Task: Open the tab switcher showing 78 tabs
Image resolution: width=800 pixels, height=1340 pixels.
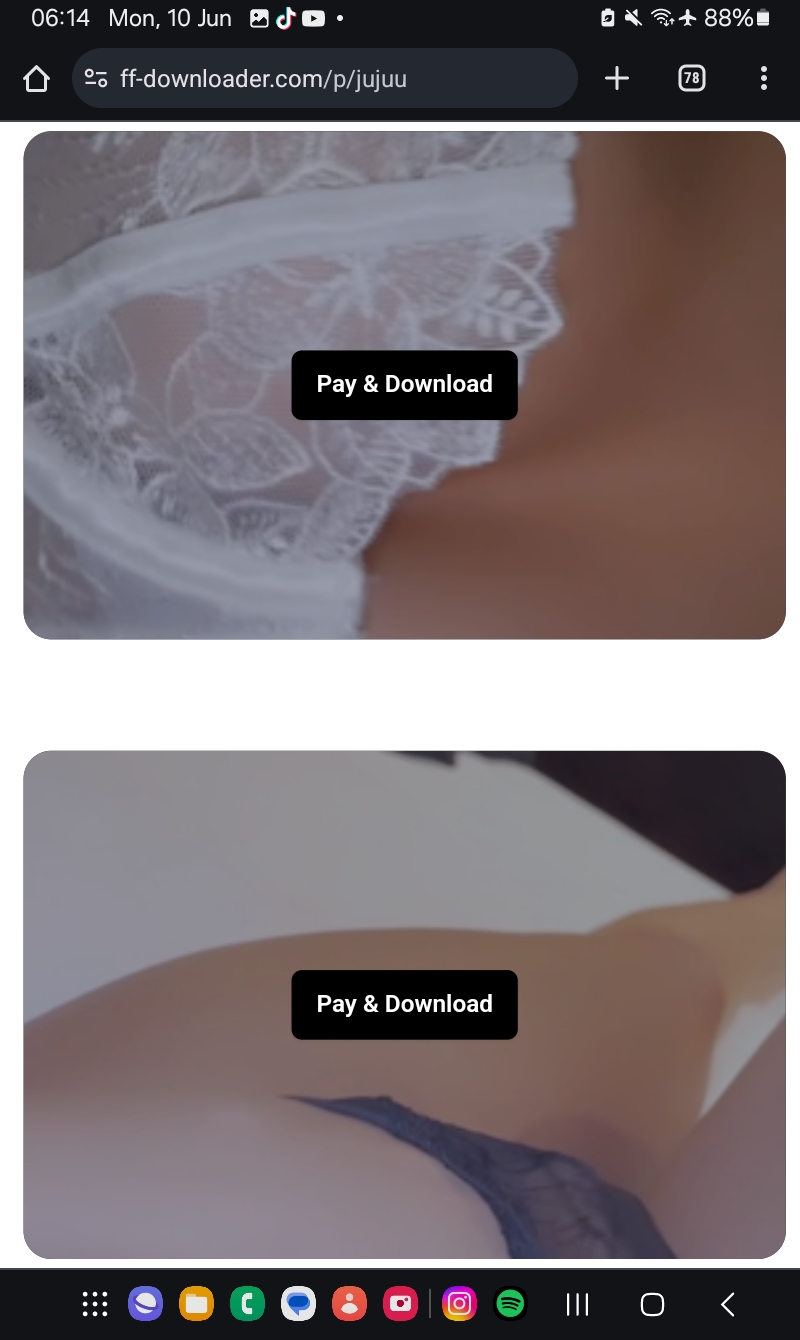Action: 691,78
